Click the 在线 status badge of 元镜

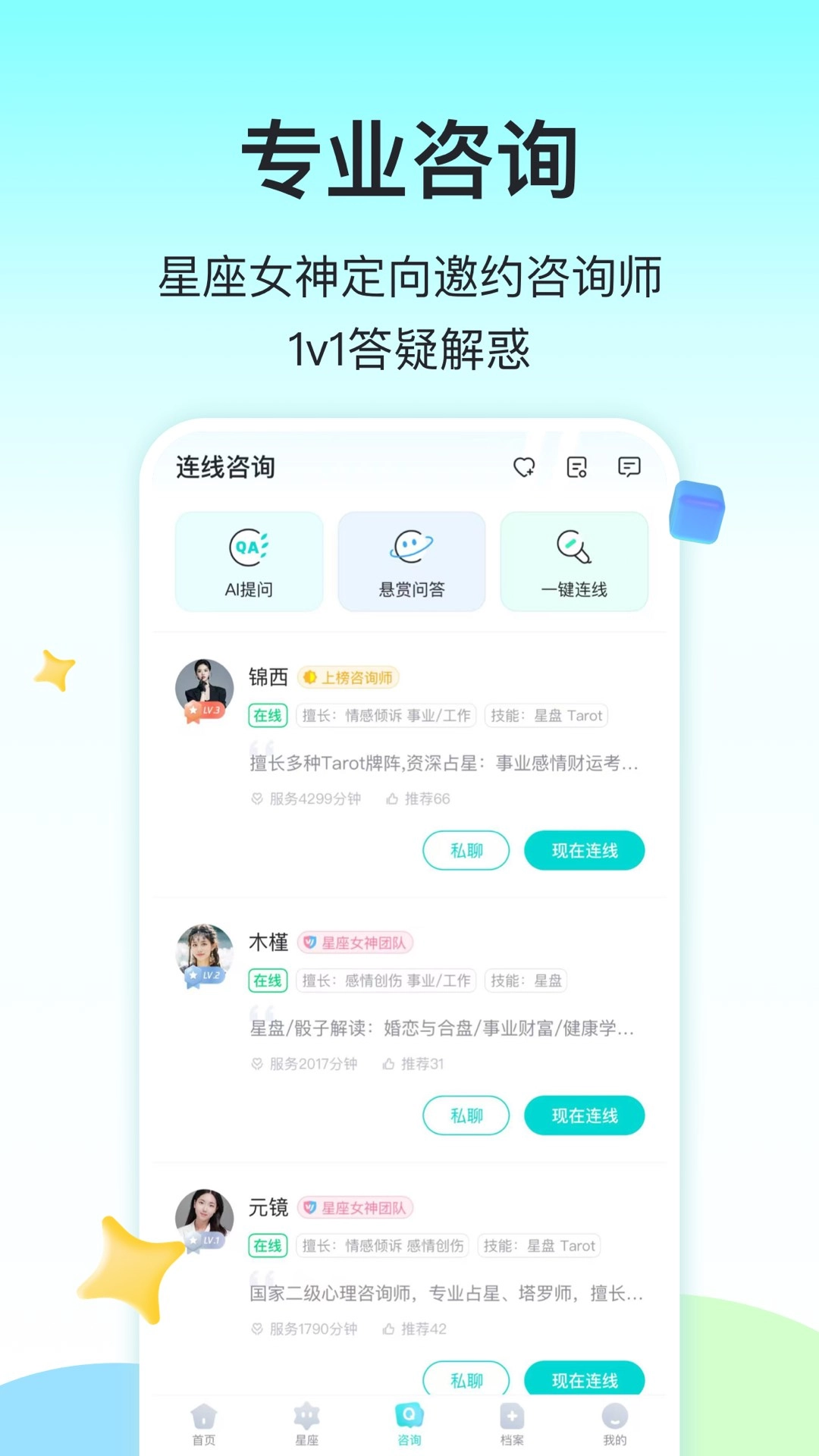tap(267, 1246)
